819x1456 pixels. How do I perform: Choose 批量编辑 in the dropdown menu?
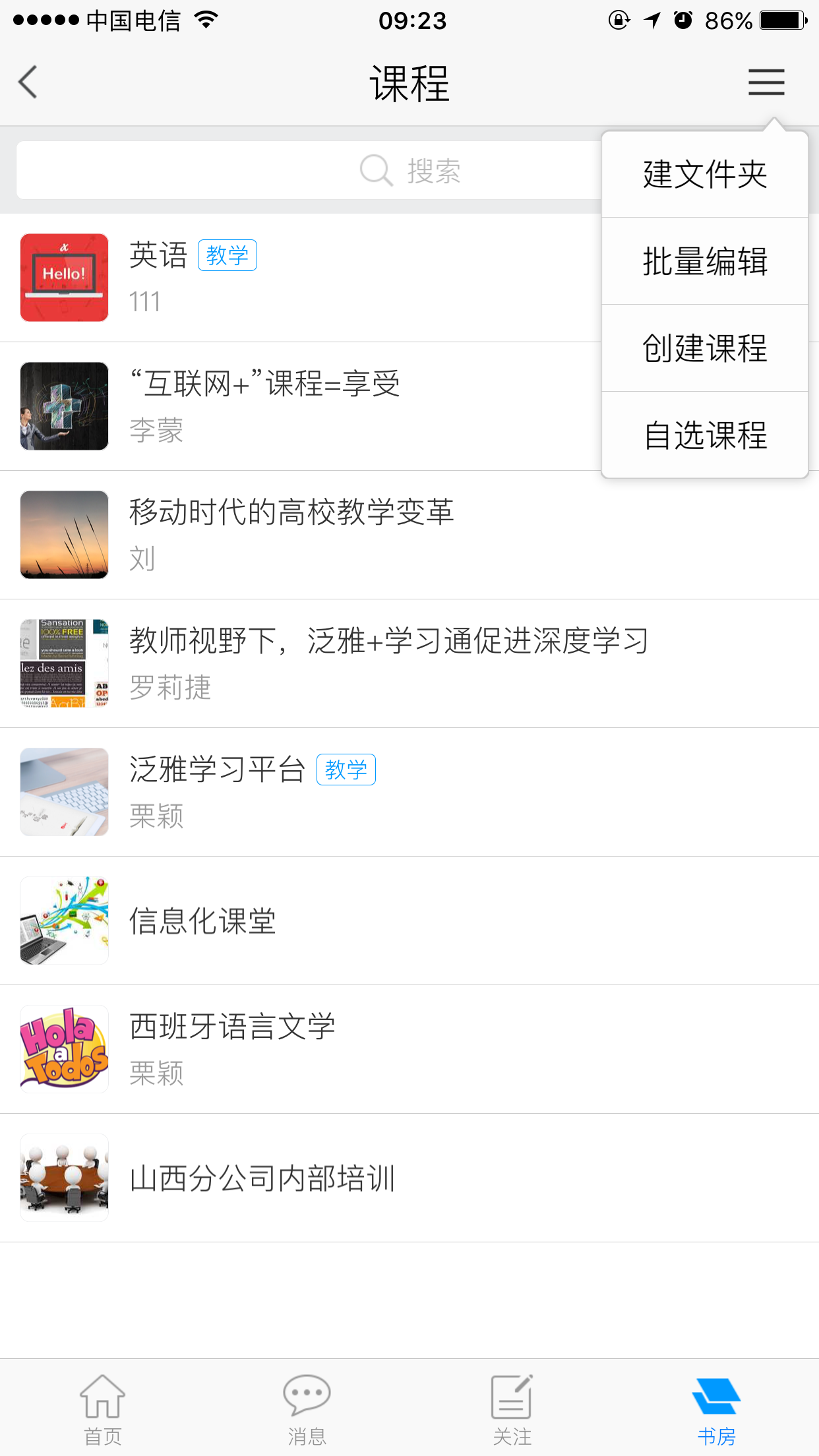point(705,261)
